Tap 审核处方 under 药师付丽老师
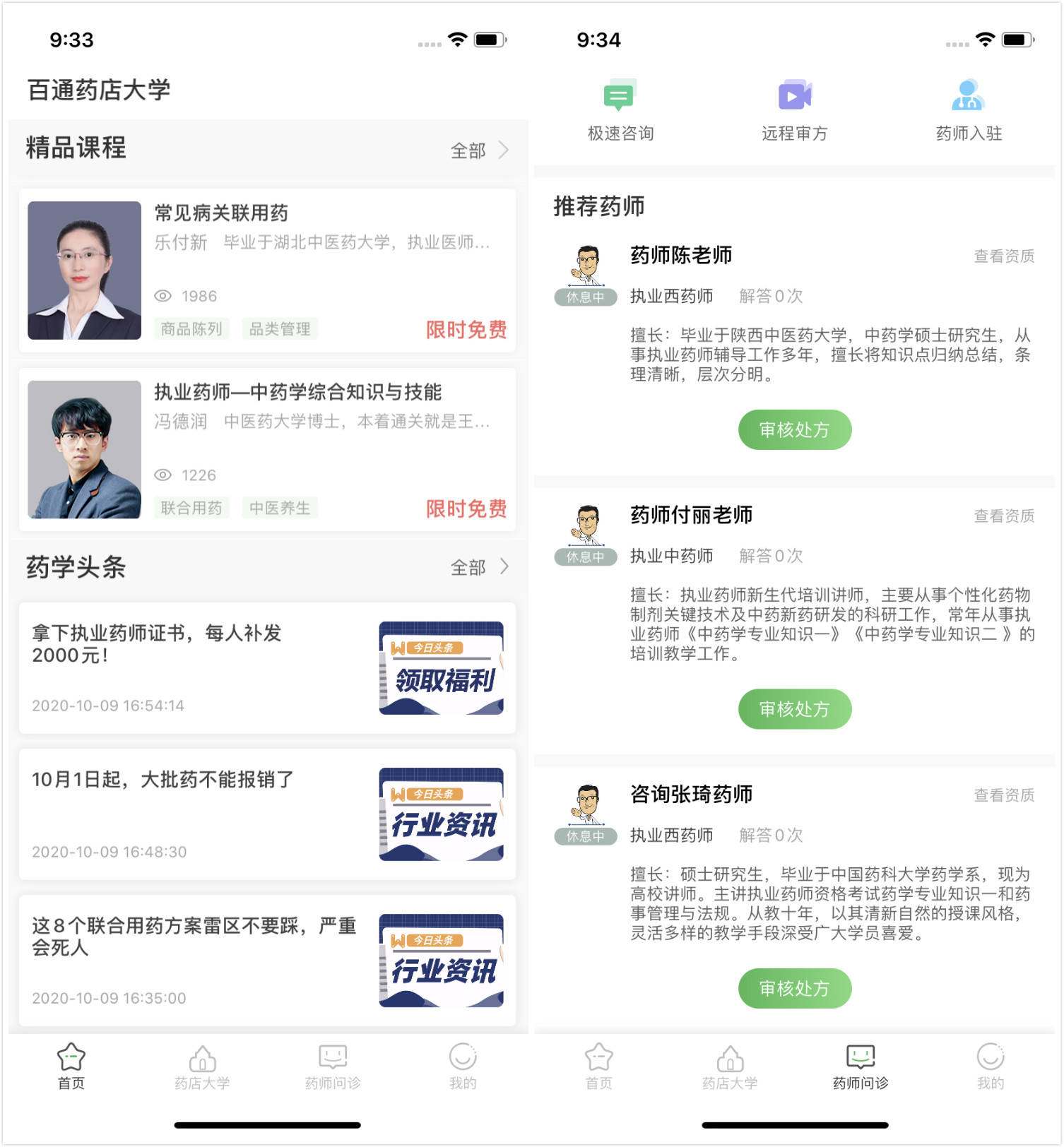 (794, 708)
